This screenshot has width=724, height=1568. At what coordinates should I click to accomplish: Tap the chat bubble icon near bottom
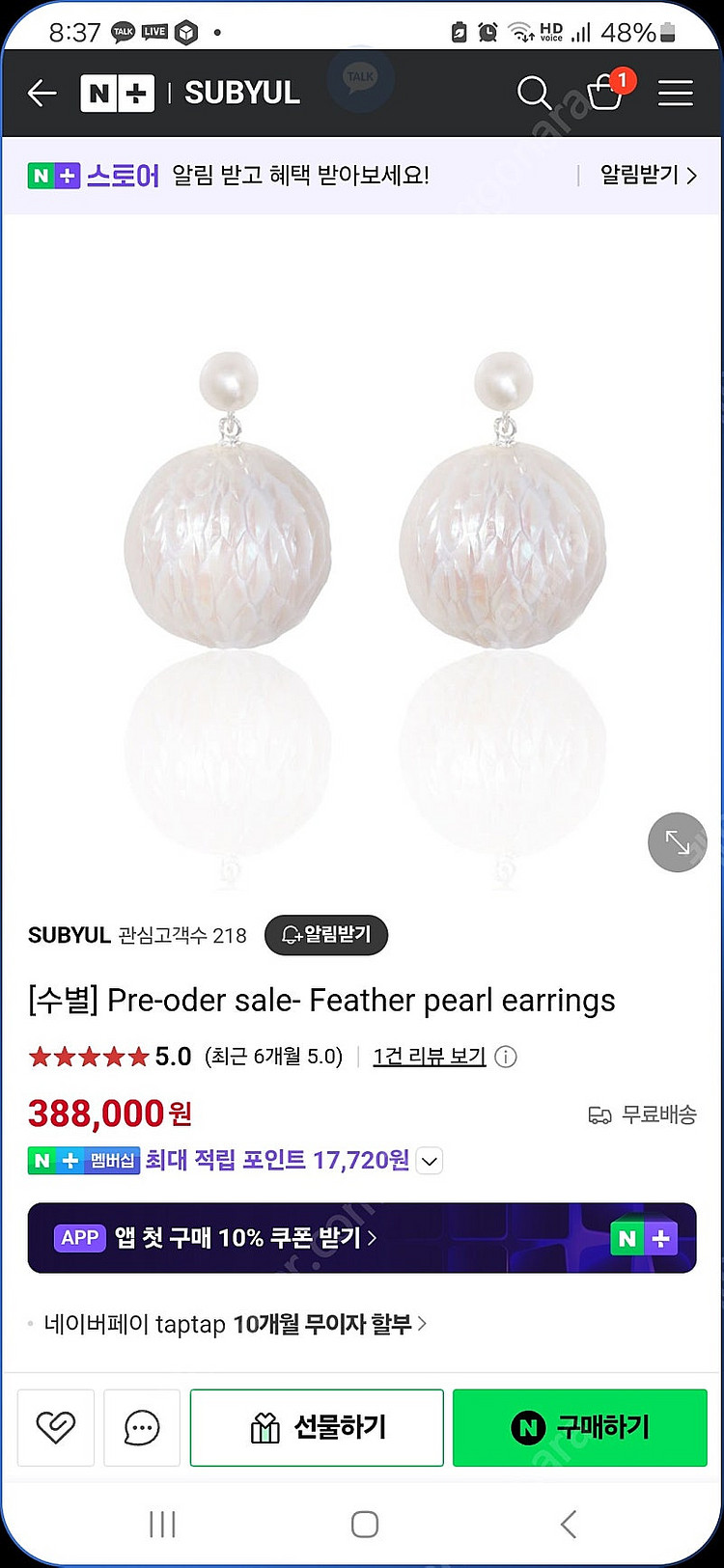coord(141,1427)
